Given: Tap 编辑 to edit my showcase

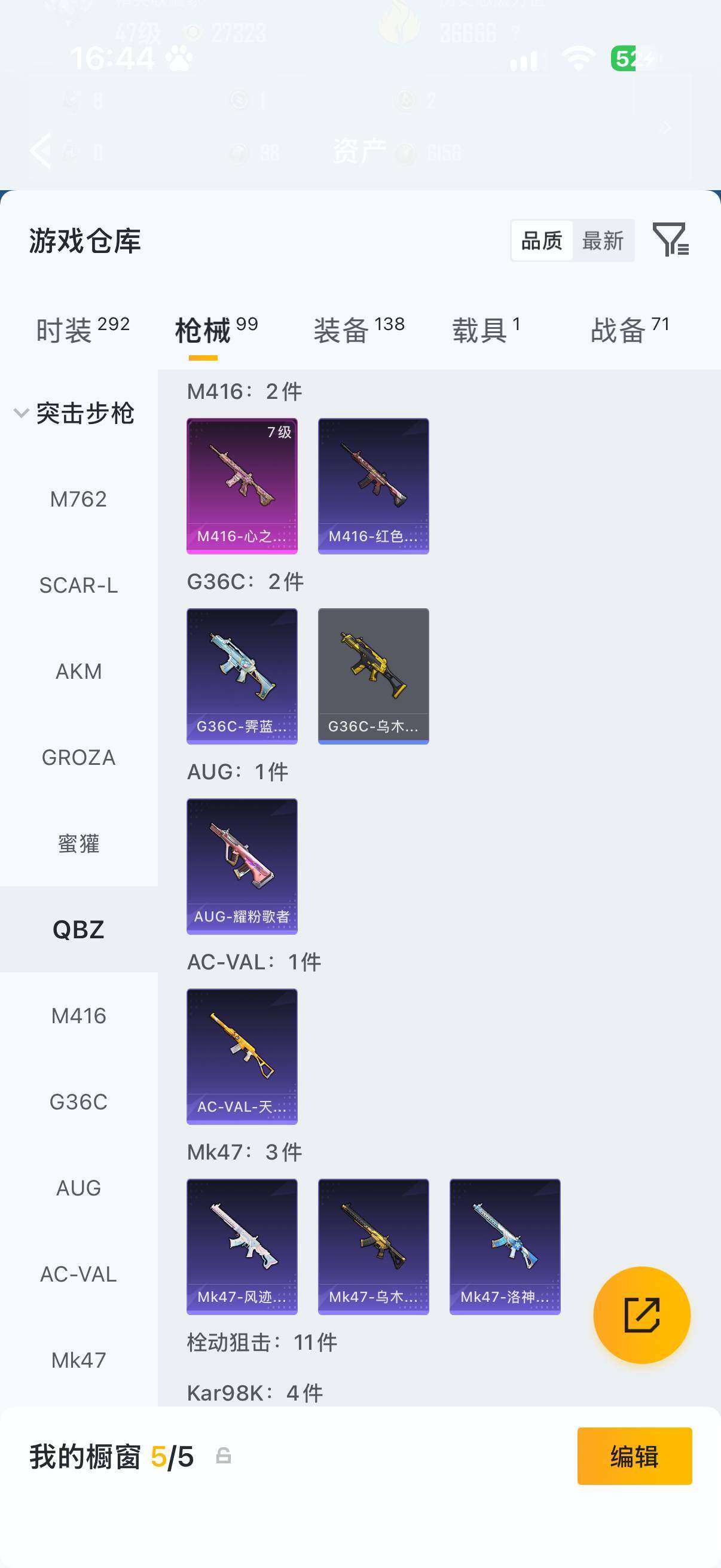Looking at the screenshot, I should coord(634,1457).
